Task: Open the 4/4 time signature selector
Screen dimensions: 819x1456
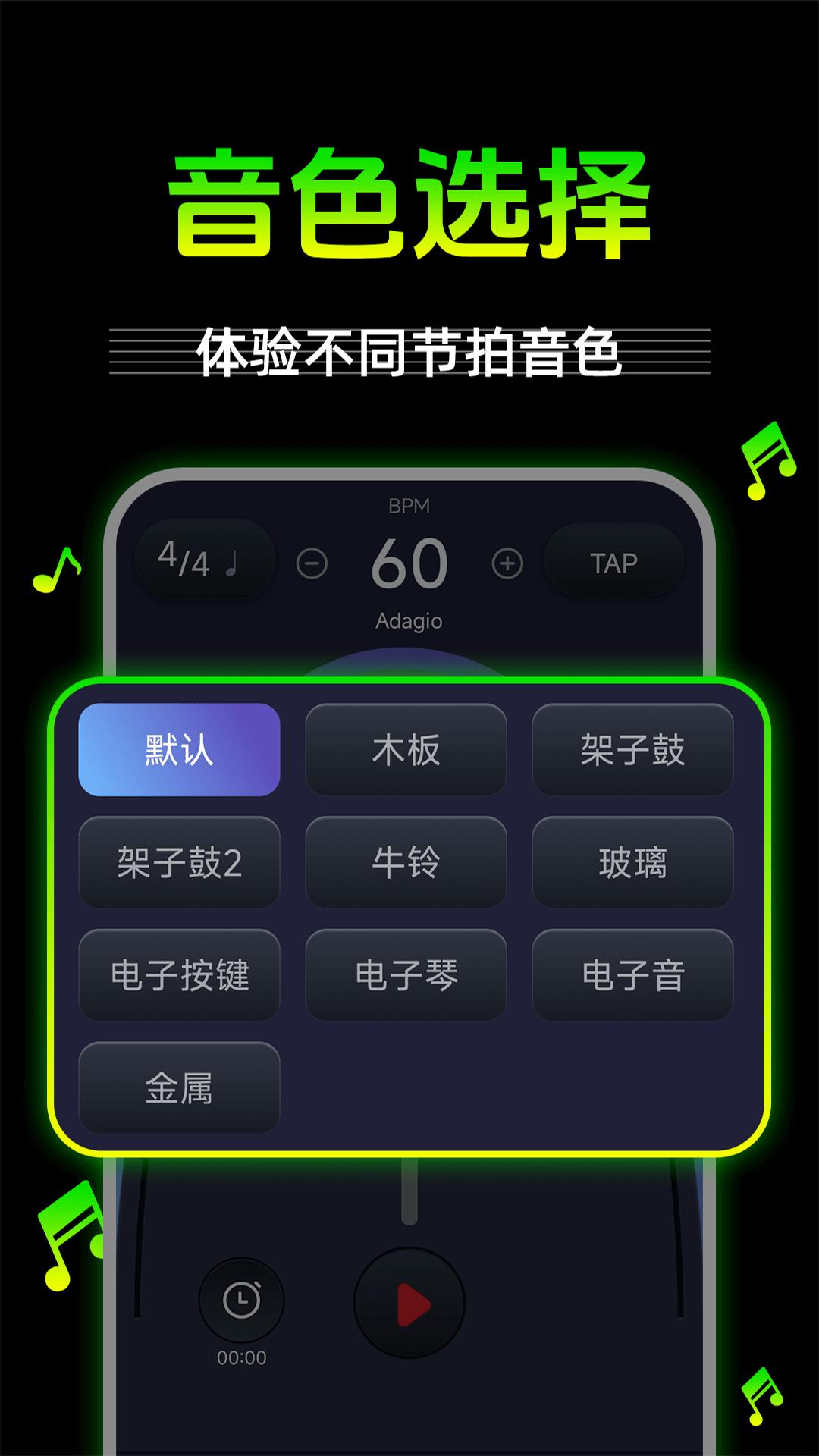Action: (203, 560)
